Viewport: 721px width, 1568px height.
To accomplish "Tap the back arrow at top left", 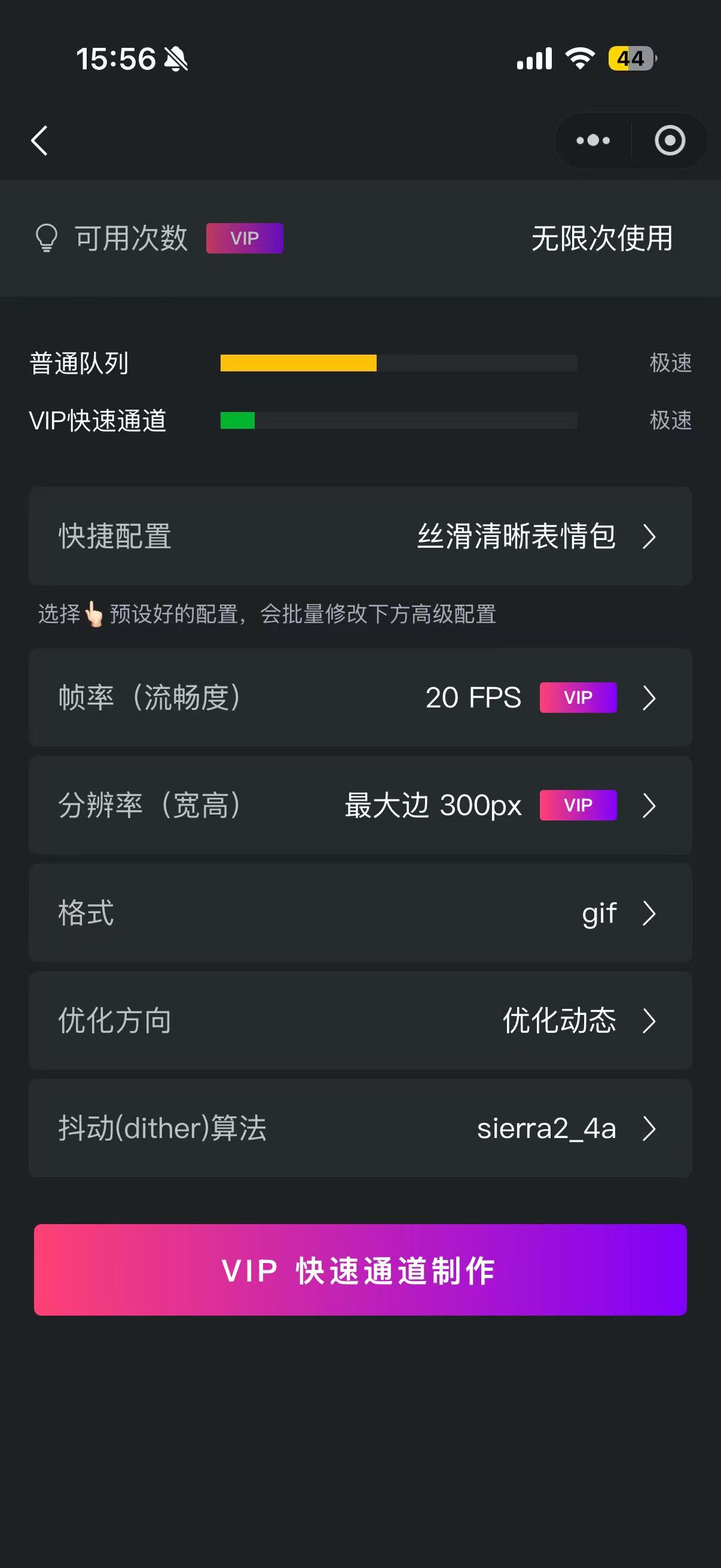I will 39,141.
